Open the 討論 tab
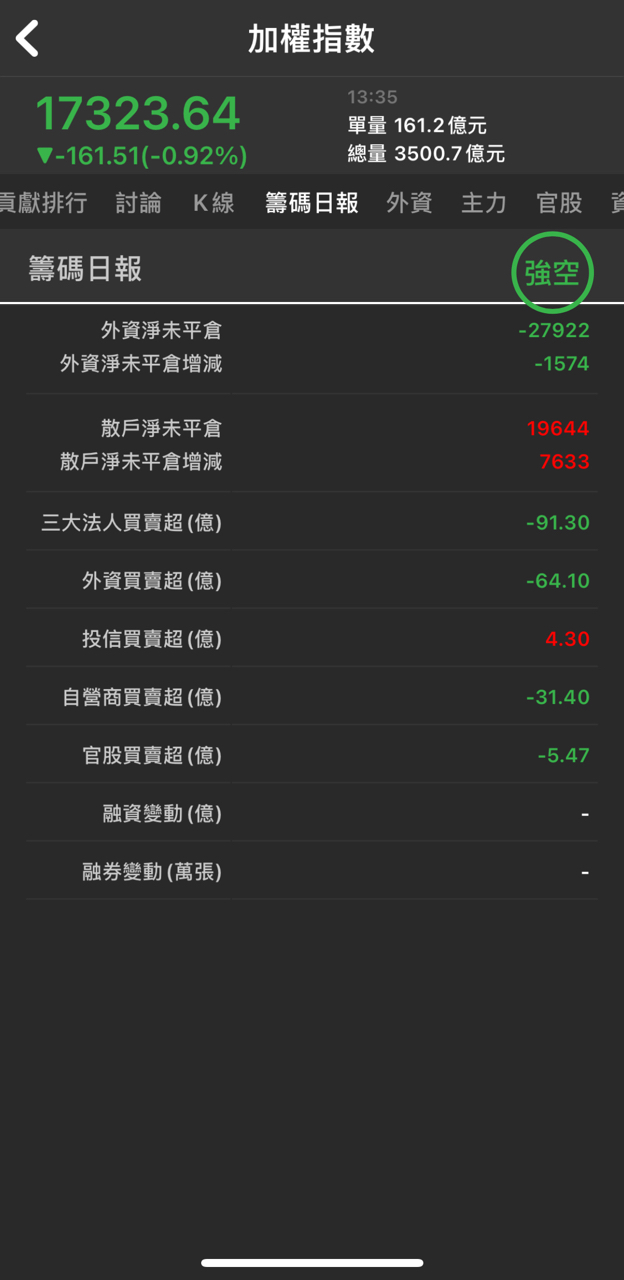Image resolution: width=624 pixels, height=1280 pixels. tap(138, 203)
